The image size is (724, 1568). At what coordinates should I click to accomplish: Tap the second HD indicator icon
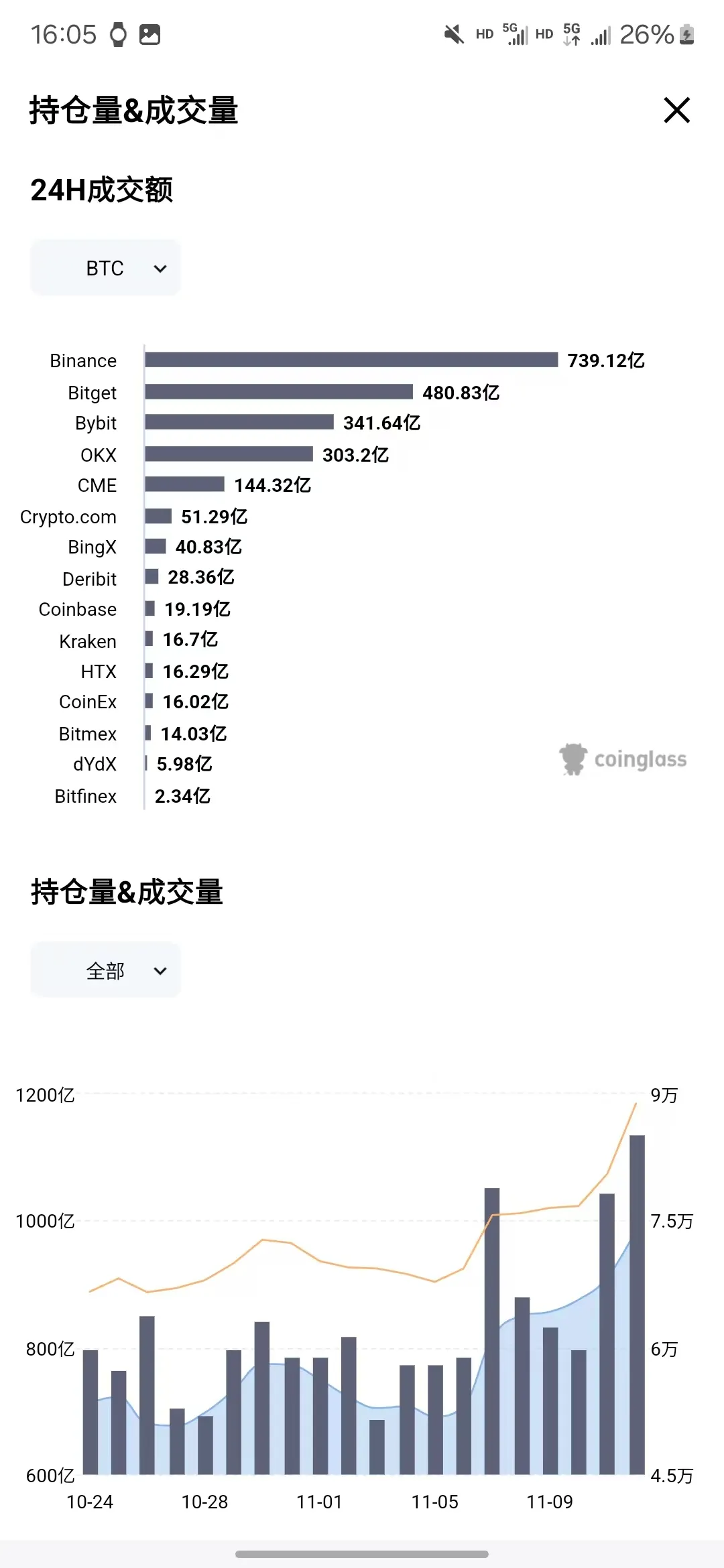pos(544,34)
